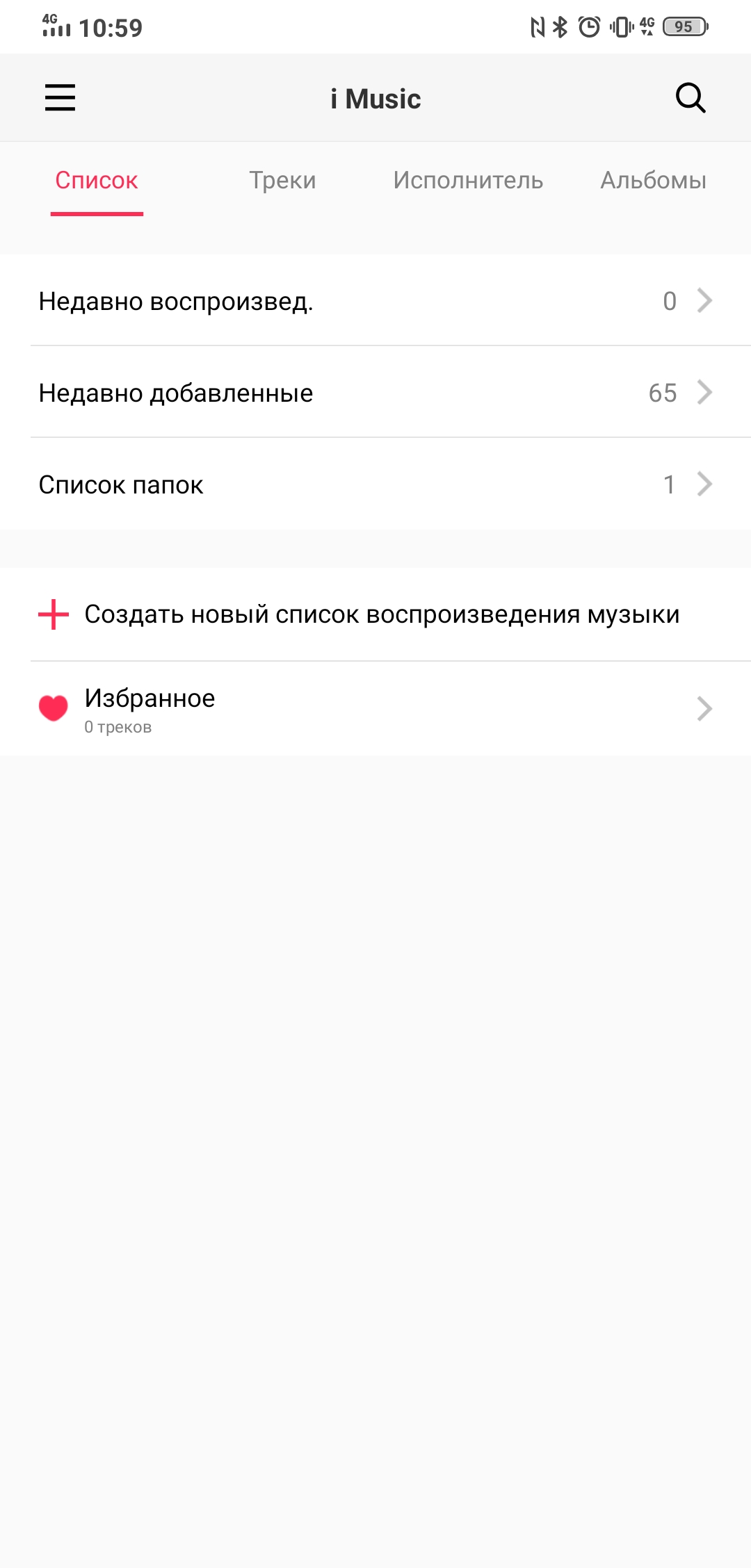This screenshot has height=1568, width=751.
Task: Switch to the Альбомы tab
Action: tap(653, 181)
